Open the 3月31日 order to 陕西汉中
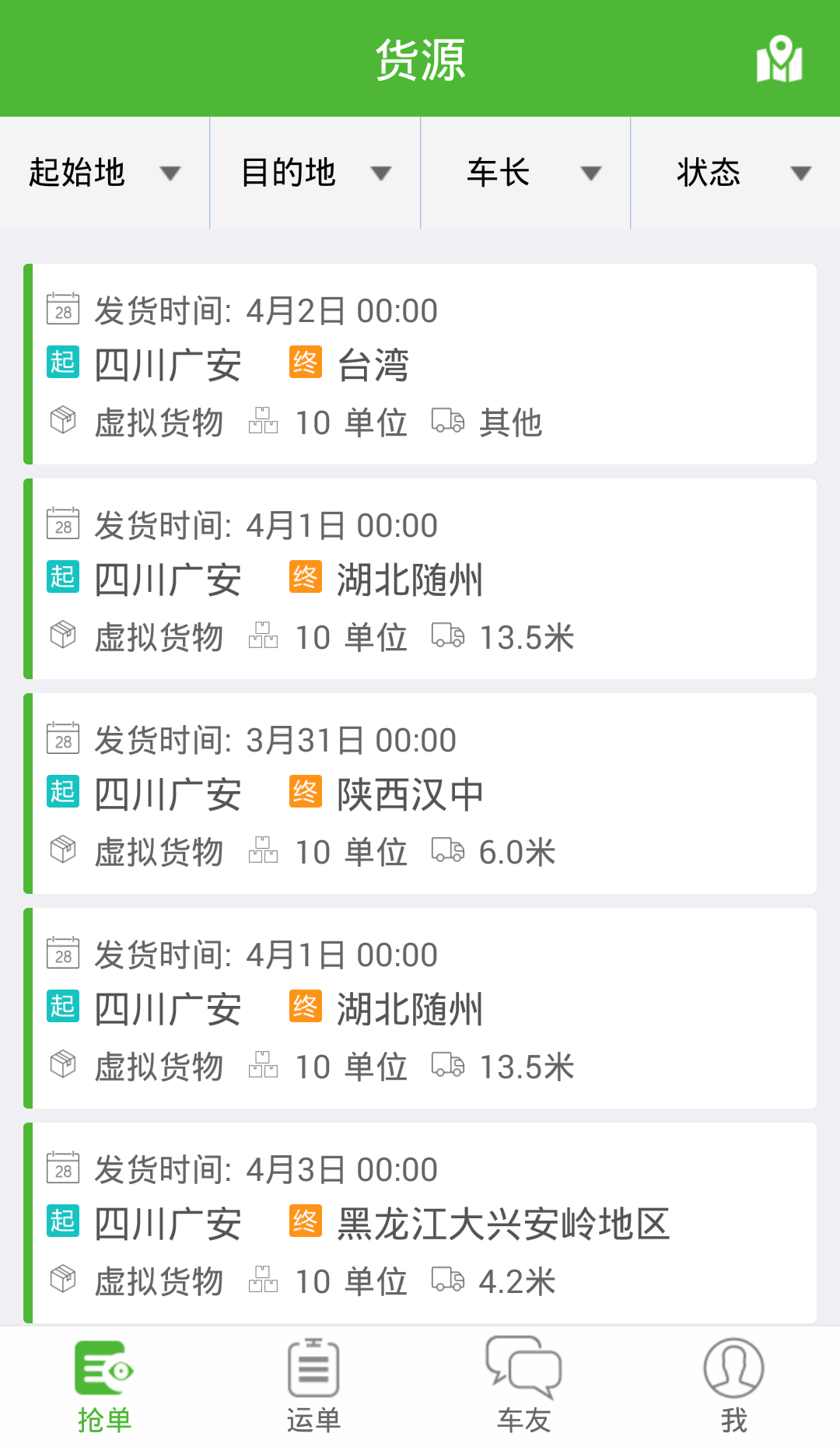 [x=420, y=794]
